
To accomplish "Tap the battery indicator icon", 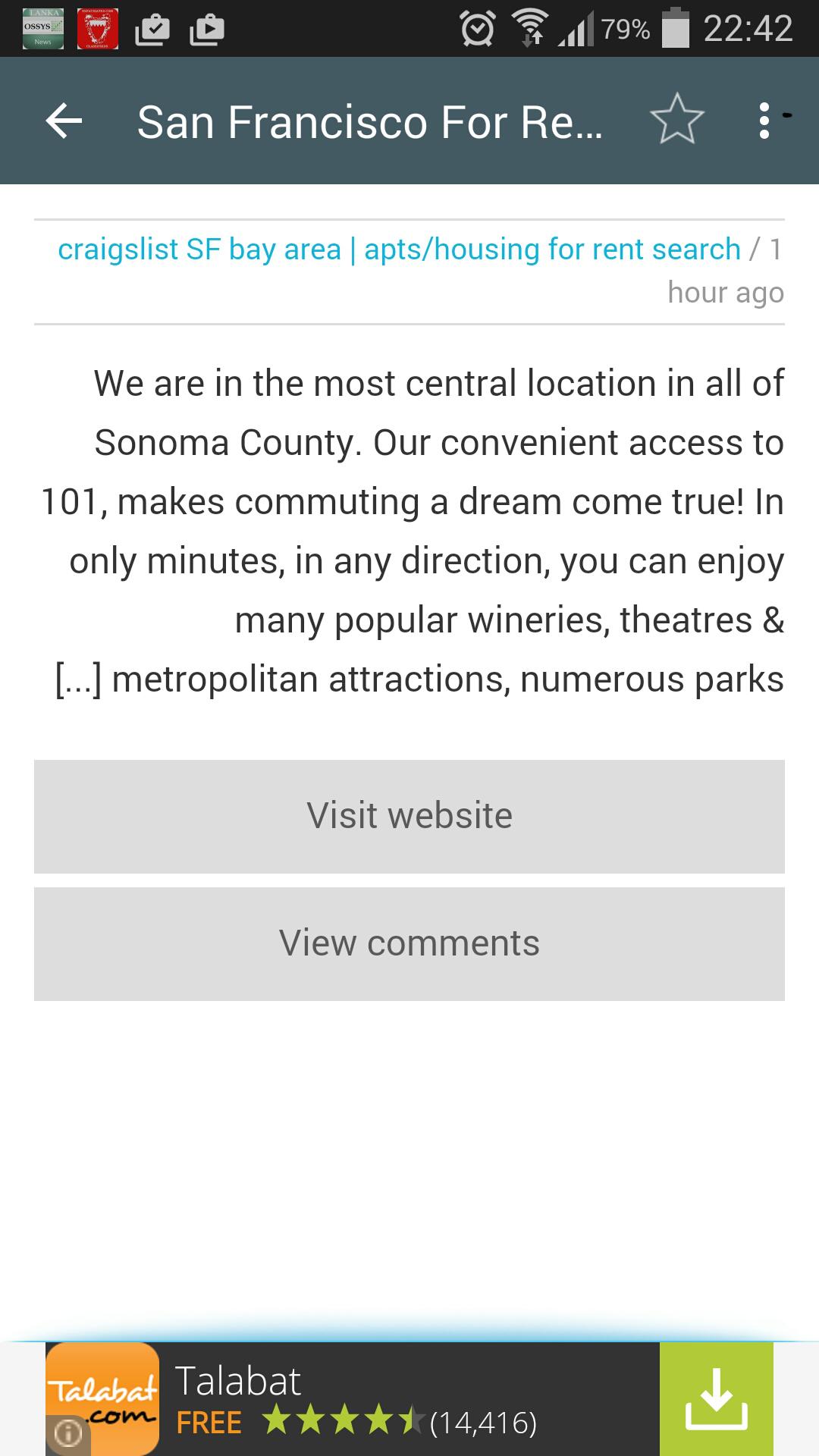I will 673,27.
